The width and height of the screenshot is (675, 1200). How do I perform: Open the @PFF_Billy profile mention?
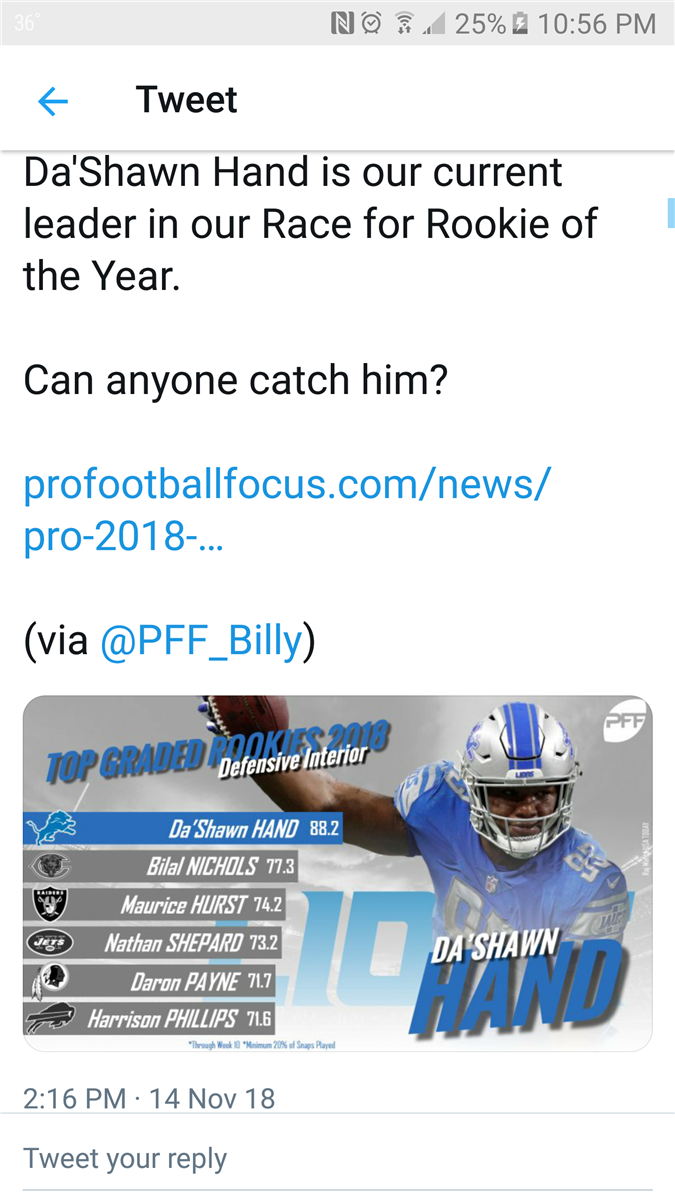[x=200, y=641]
